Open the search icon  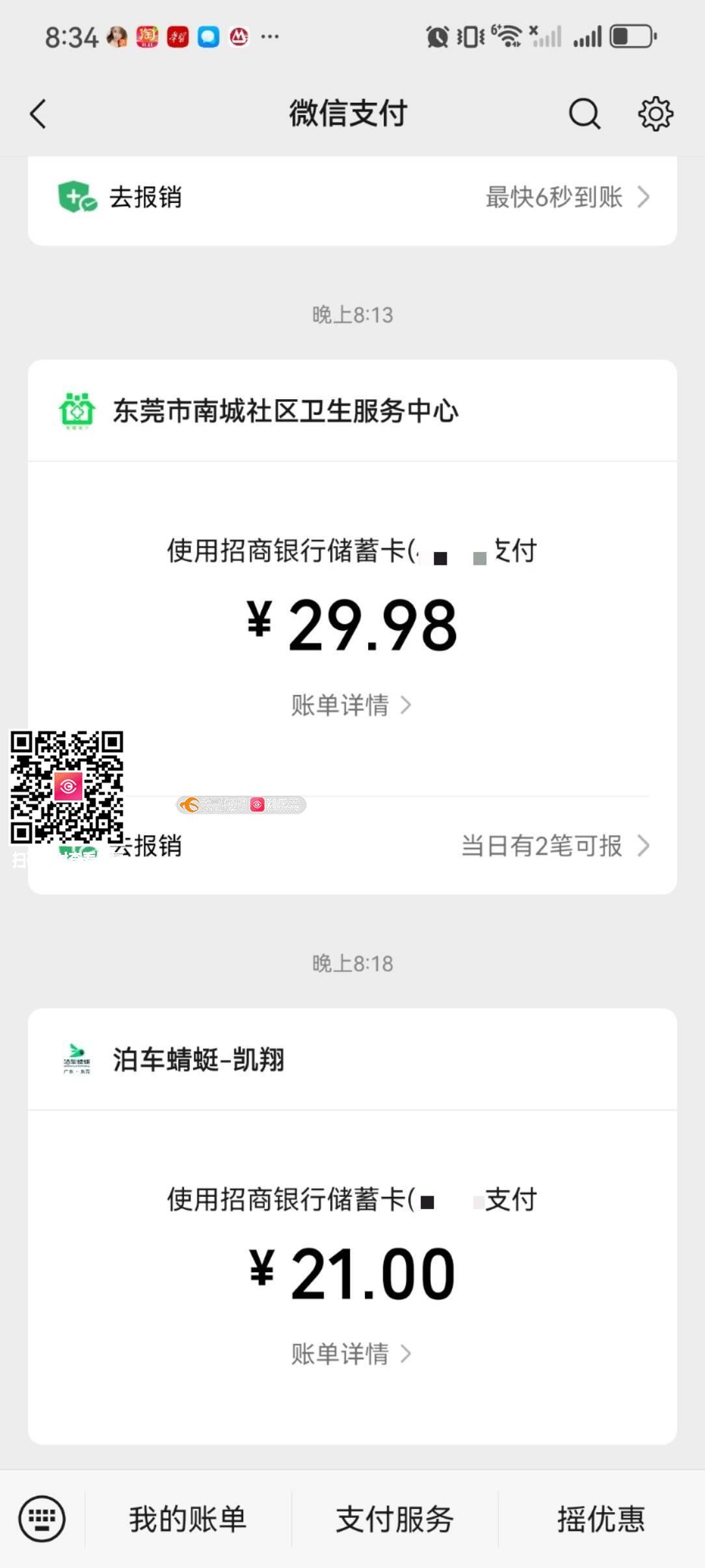(584, 114)
